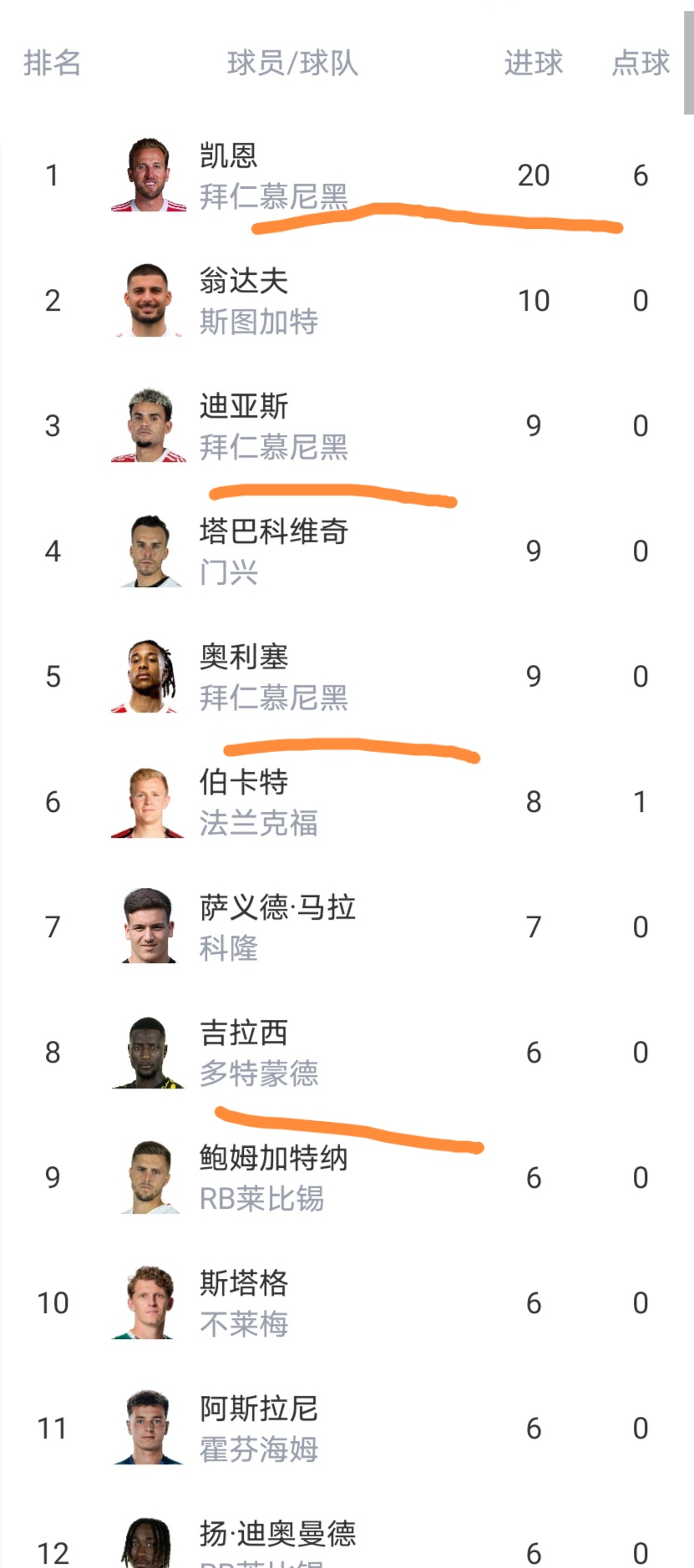Select 鲍姆加特纳 of RB莱比锡
Screen dimensions: 694x1568
[x=347, y=1178]
